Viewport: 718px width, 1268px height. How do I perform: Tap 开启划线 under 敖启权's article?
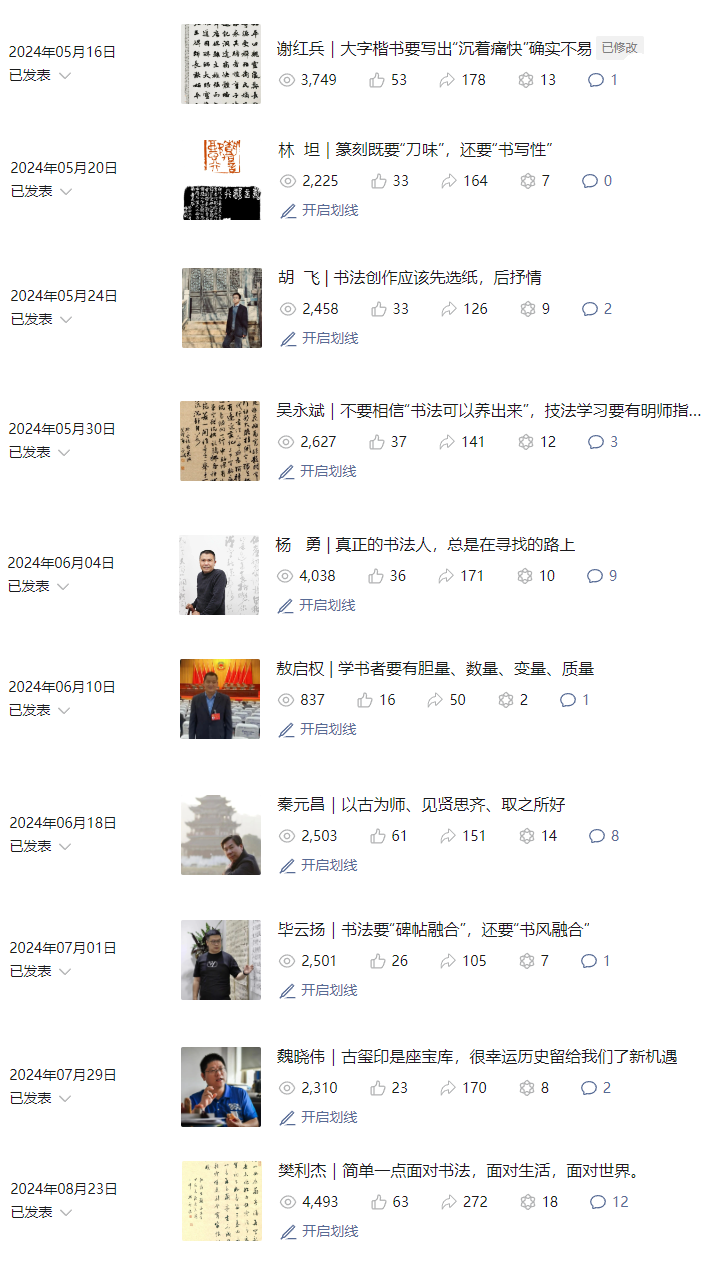[318, 729]
